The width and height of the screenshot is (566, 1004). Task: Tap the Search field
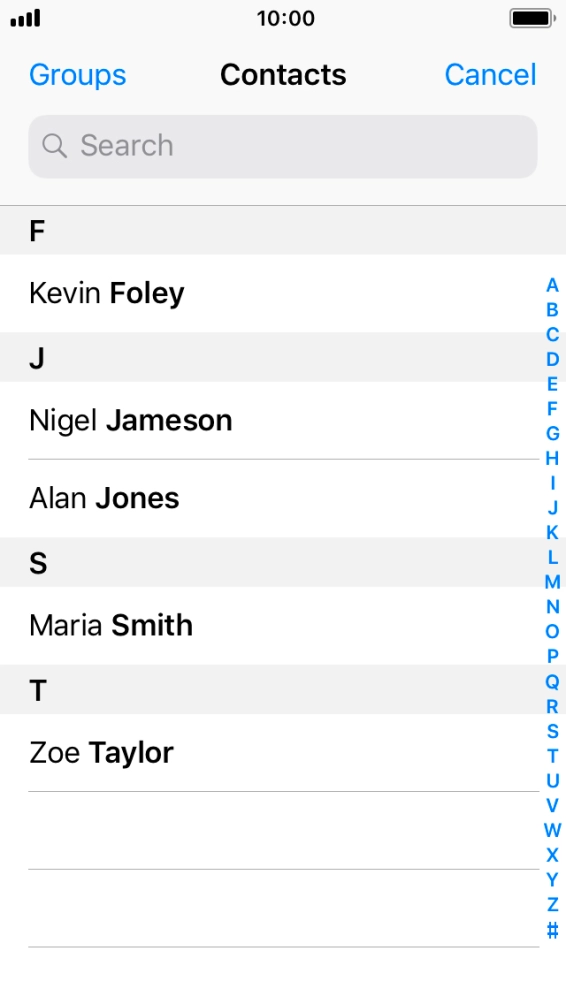click(282, 146)
